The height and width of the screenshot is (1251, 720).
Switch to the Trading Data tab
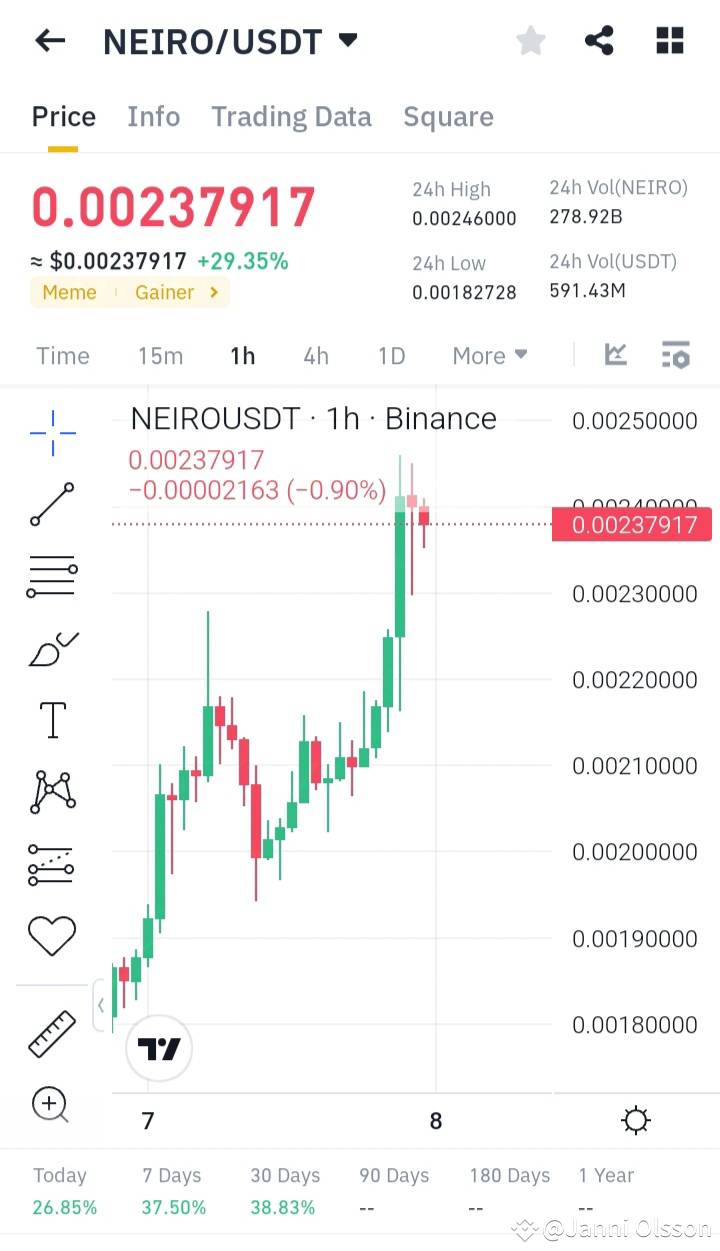point(291,116)
